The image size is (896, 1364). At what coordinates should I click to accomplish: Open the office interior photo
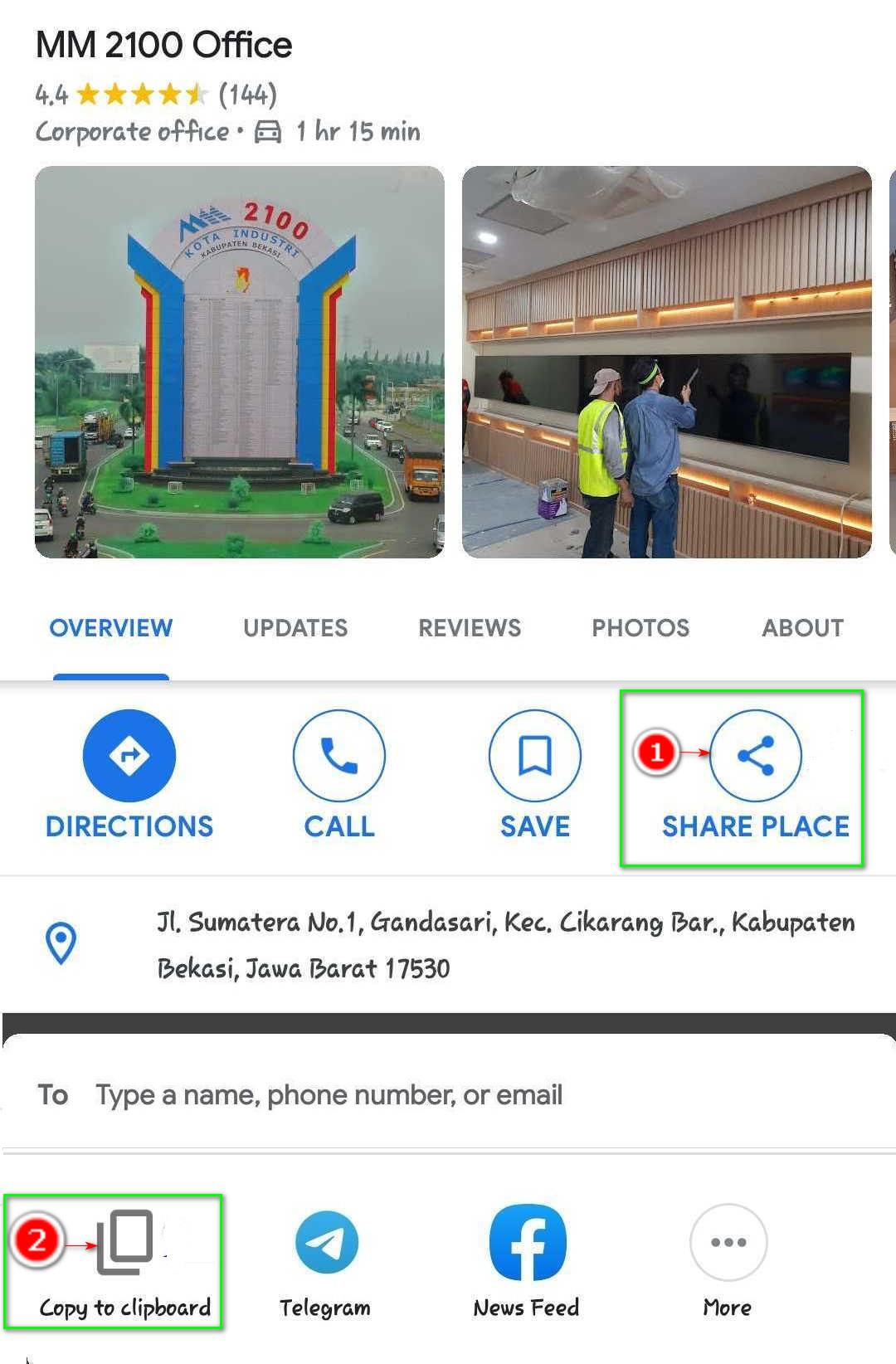(666, 362)
